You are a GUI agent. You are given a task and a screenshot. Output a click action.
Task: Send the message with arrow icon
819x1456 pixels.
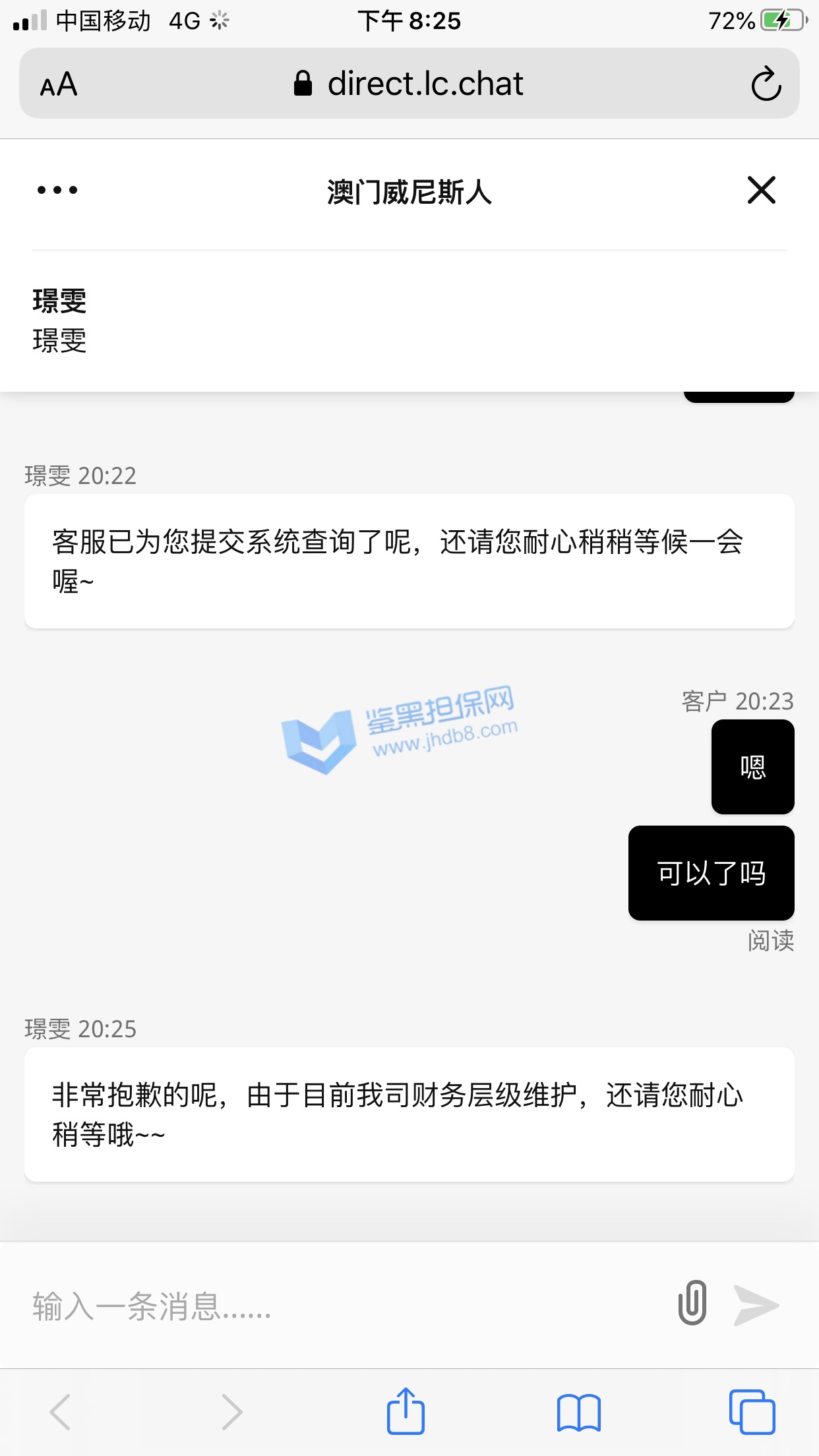tap(756, 1305)
